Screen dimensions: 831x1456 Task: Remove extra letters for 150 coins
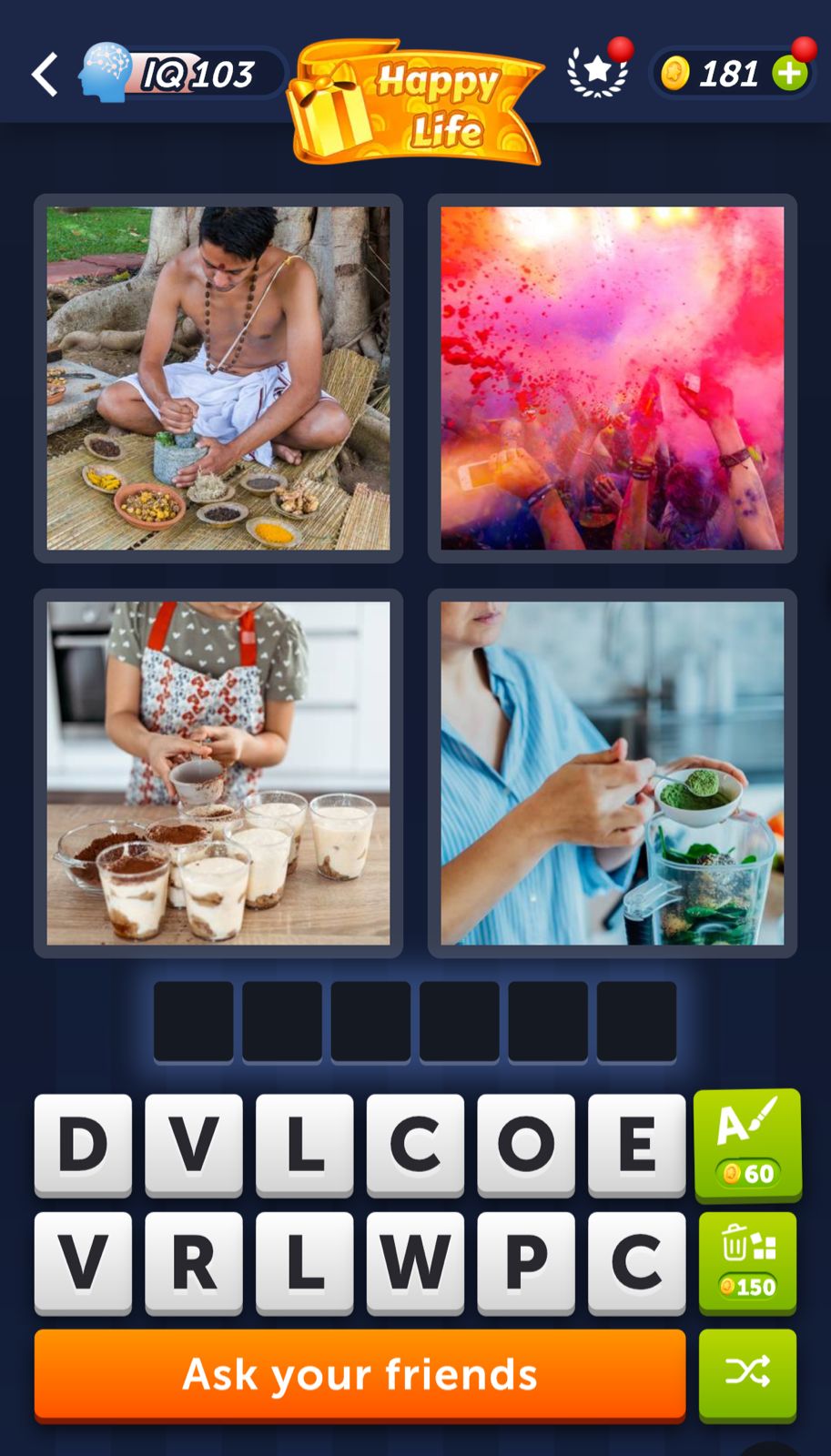pyautogui.click(x=747, y=1262)
